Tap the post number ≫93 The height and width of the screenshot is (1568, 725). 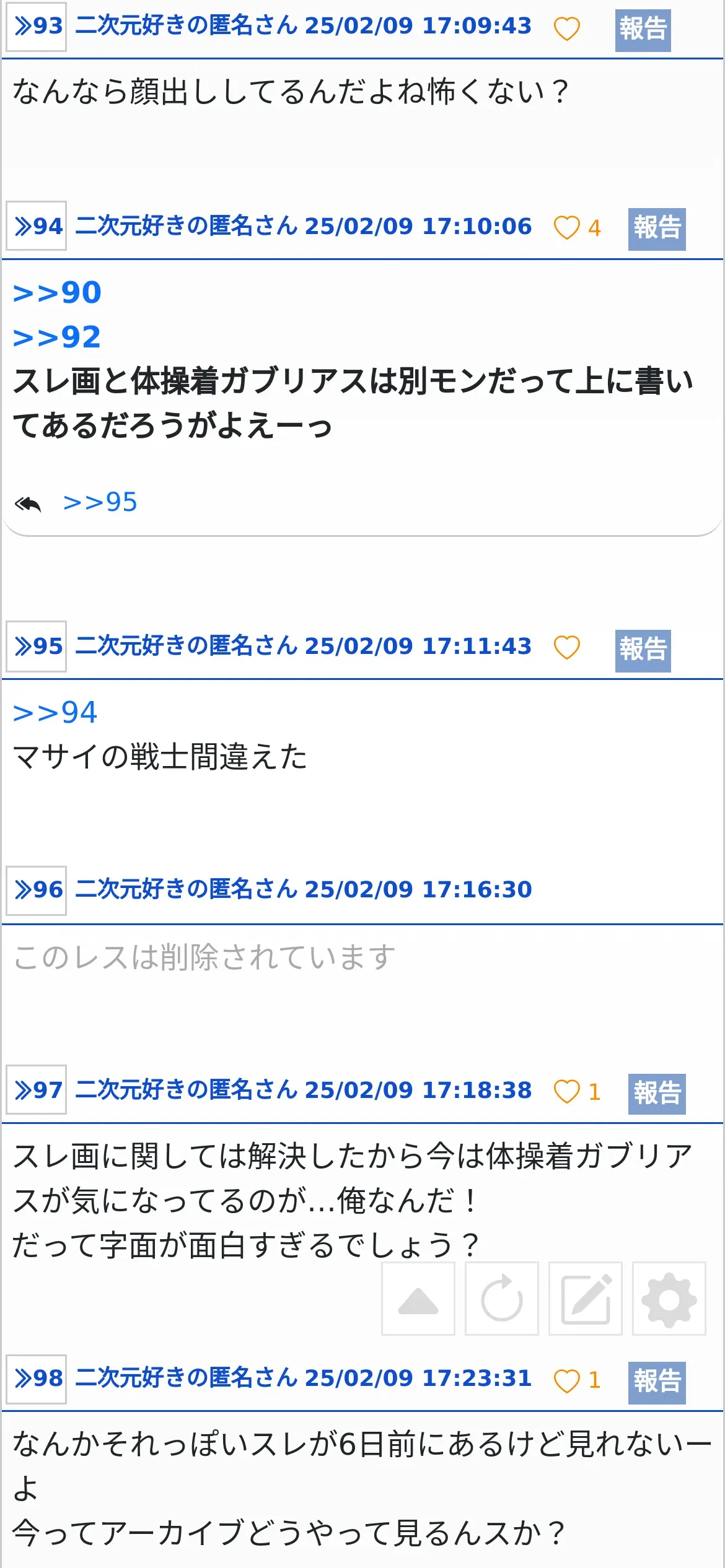click(x=37, y=26)
